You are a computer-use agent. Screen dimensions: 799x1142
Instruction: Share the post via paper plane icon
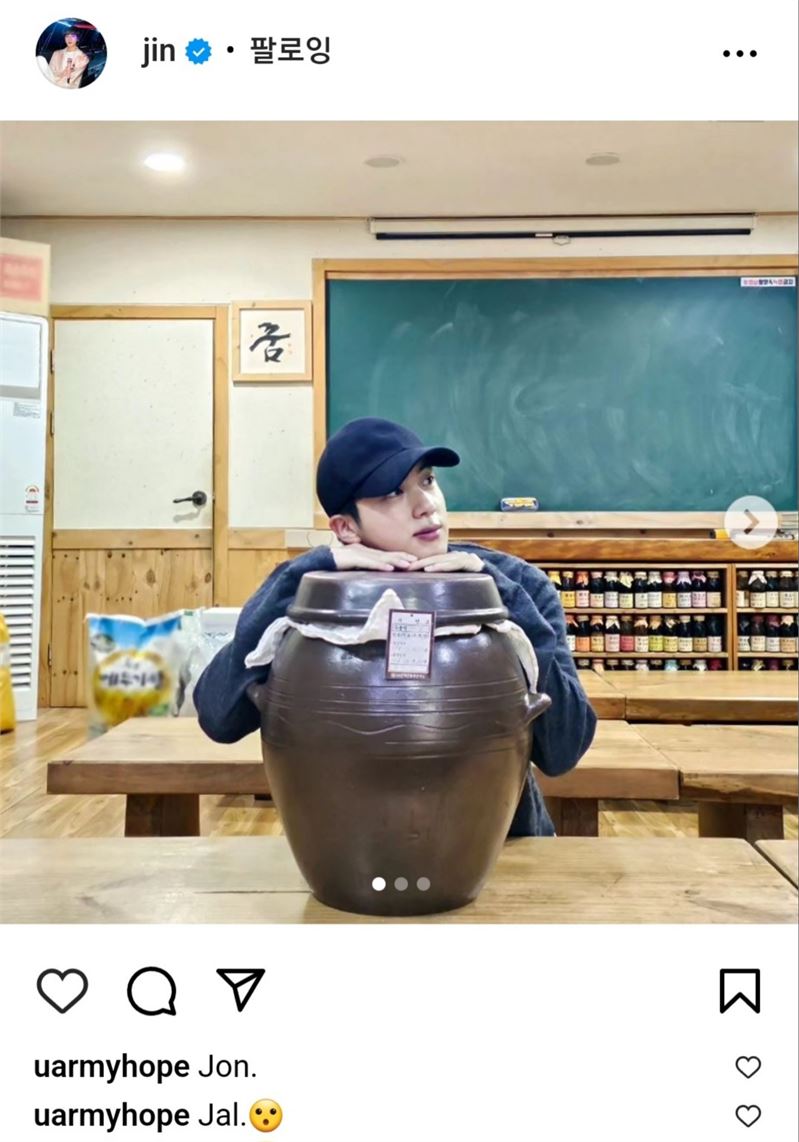tap(240, 990)
